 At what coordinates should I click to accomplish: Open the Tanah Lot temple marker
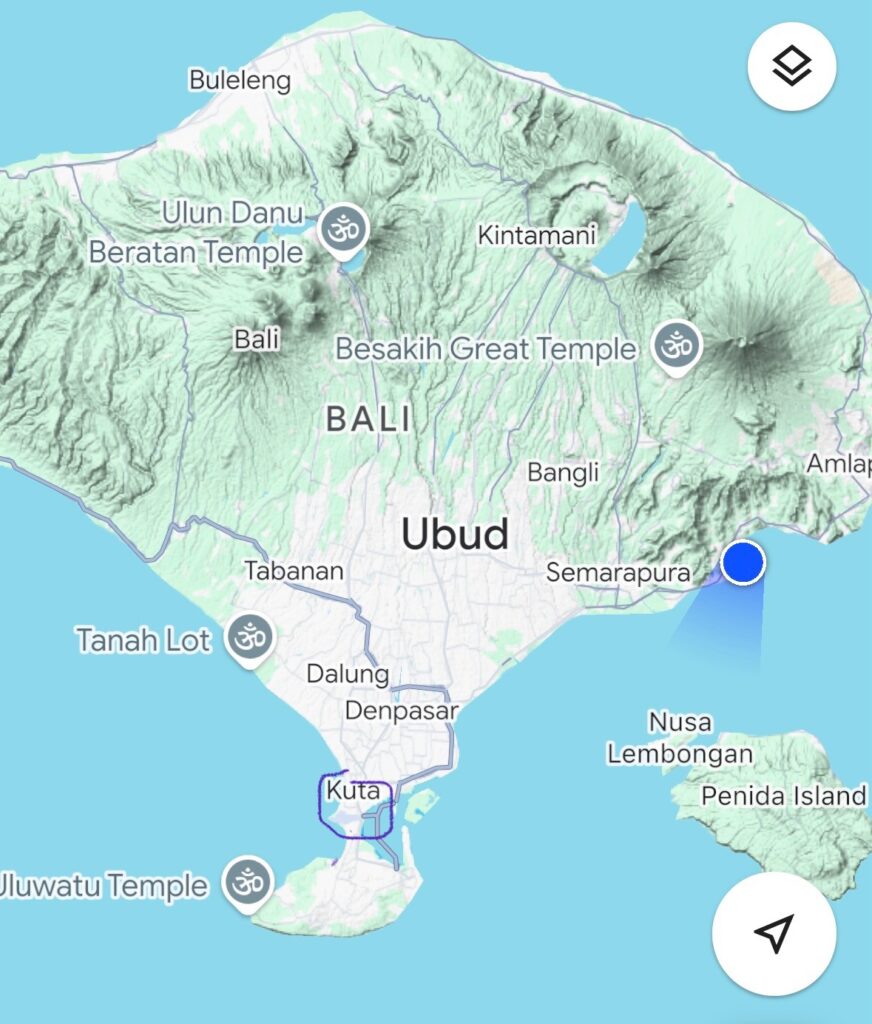click(249, 638)
